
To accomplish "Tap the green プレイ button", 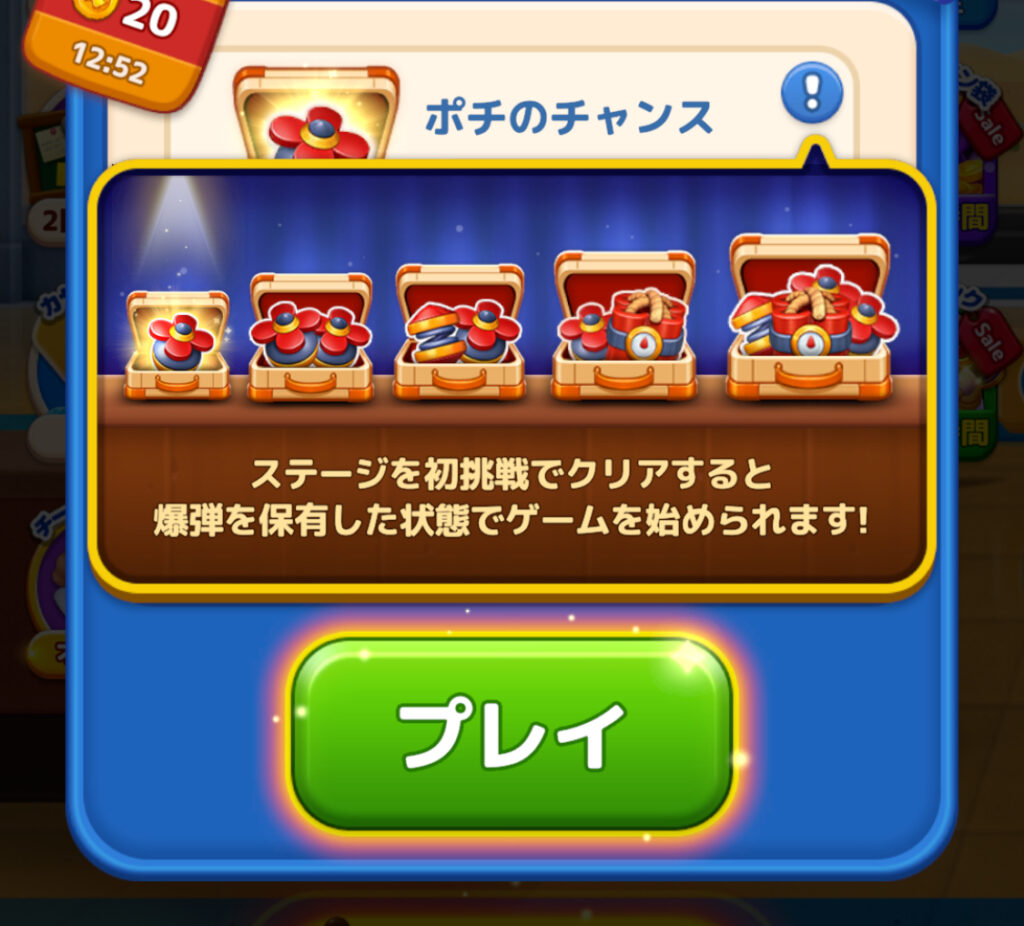I will tap(512, 733).
